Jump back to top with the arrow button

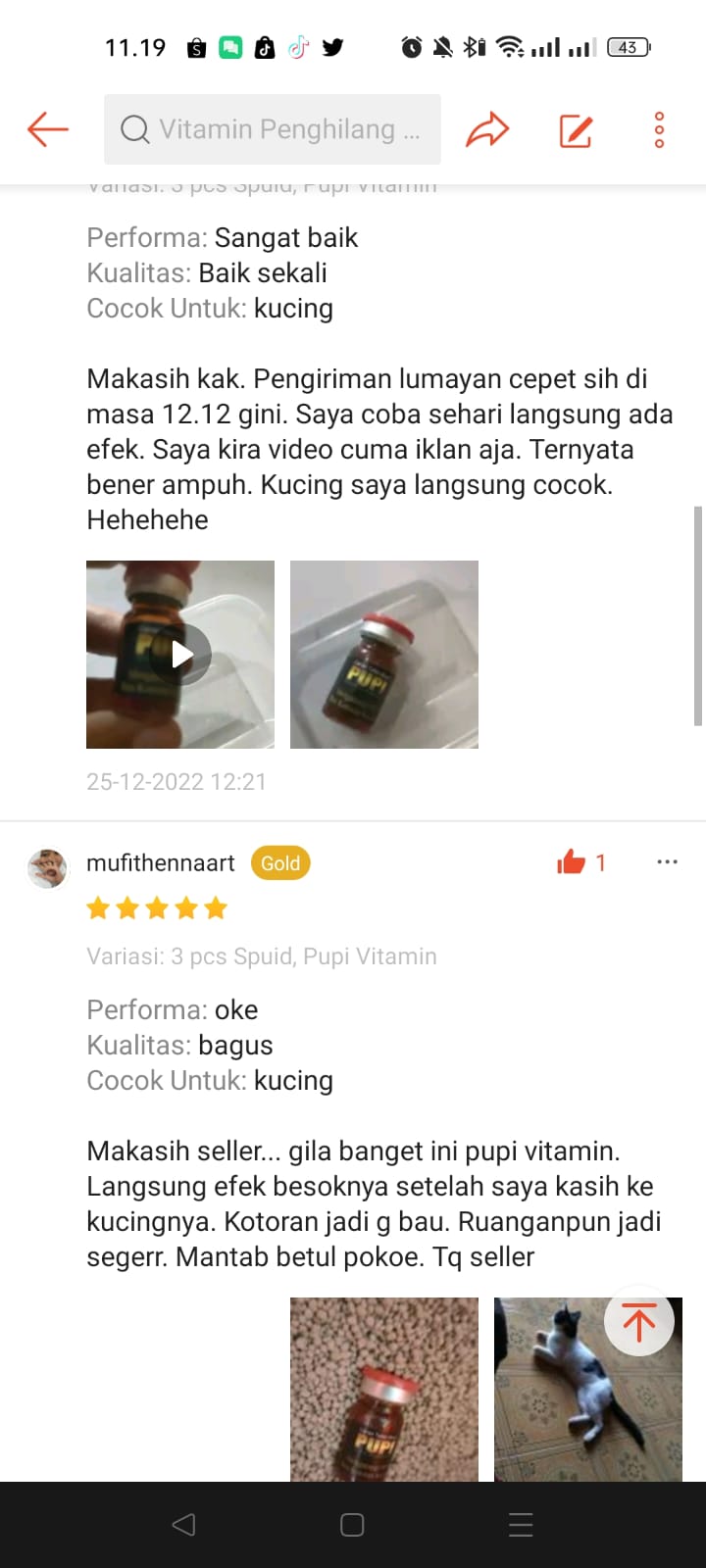(639, 1322)
